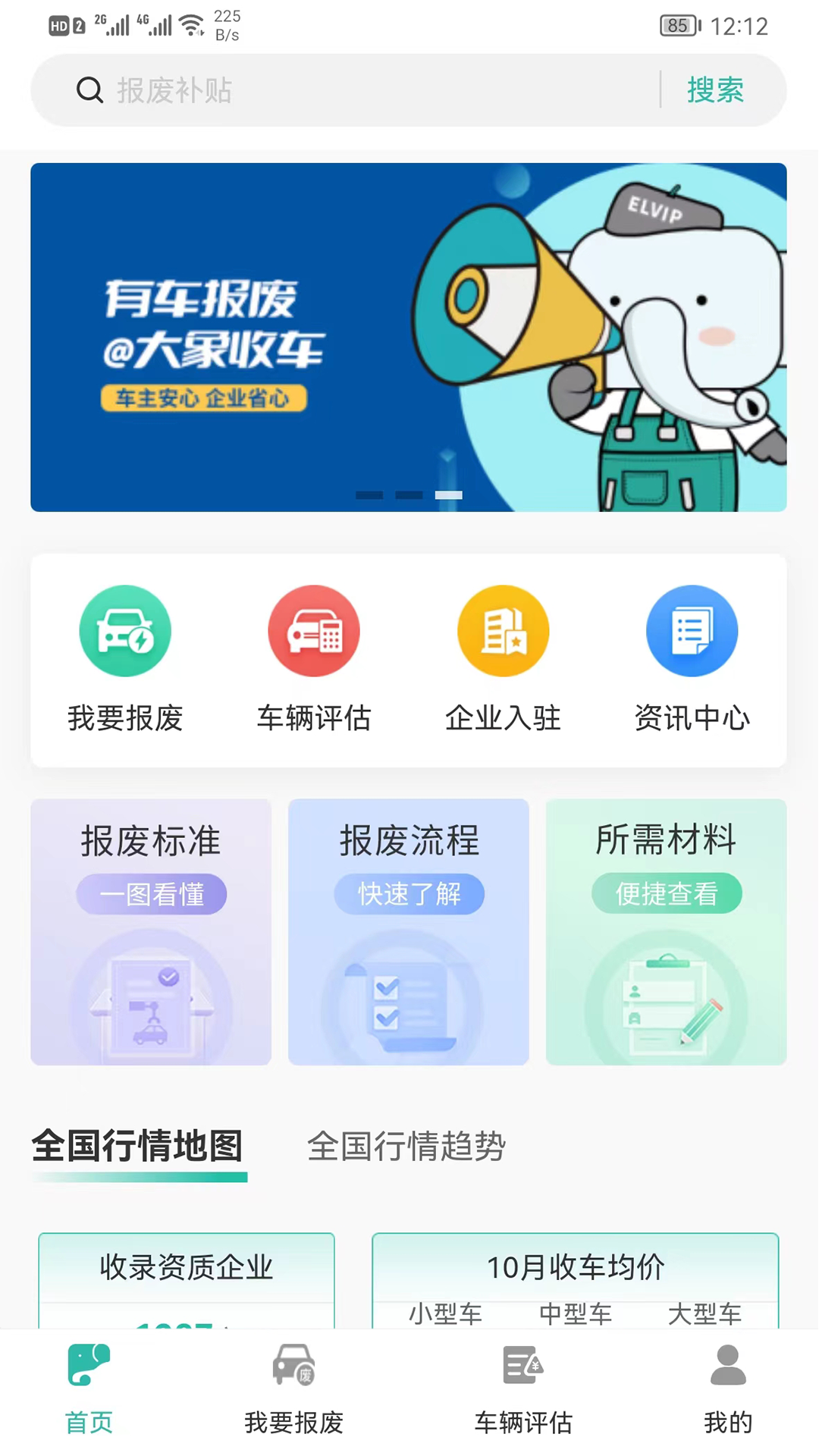Image resolution: width=819 pixels, height=1456 pixels.
Task: Switch to 车辆评估 in the bottom bar
Action: click(x=523, y=1389)
